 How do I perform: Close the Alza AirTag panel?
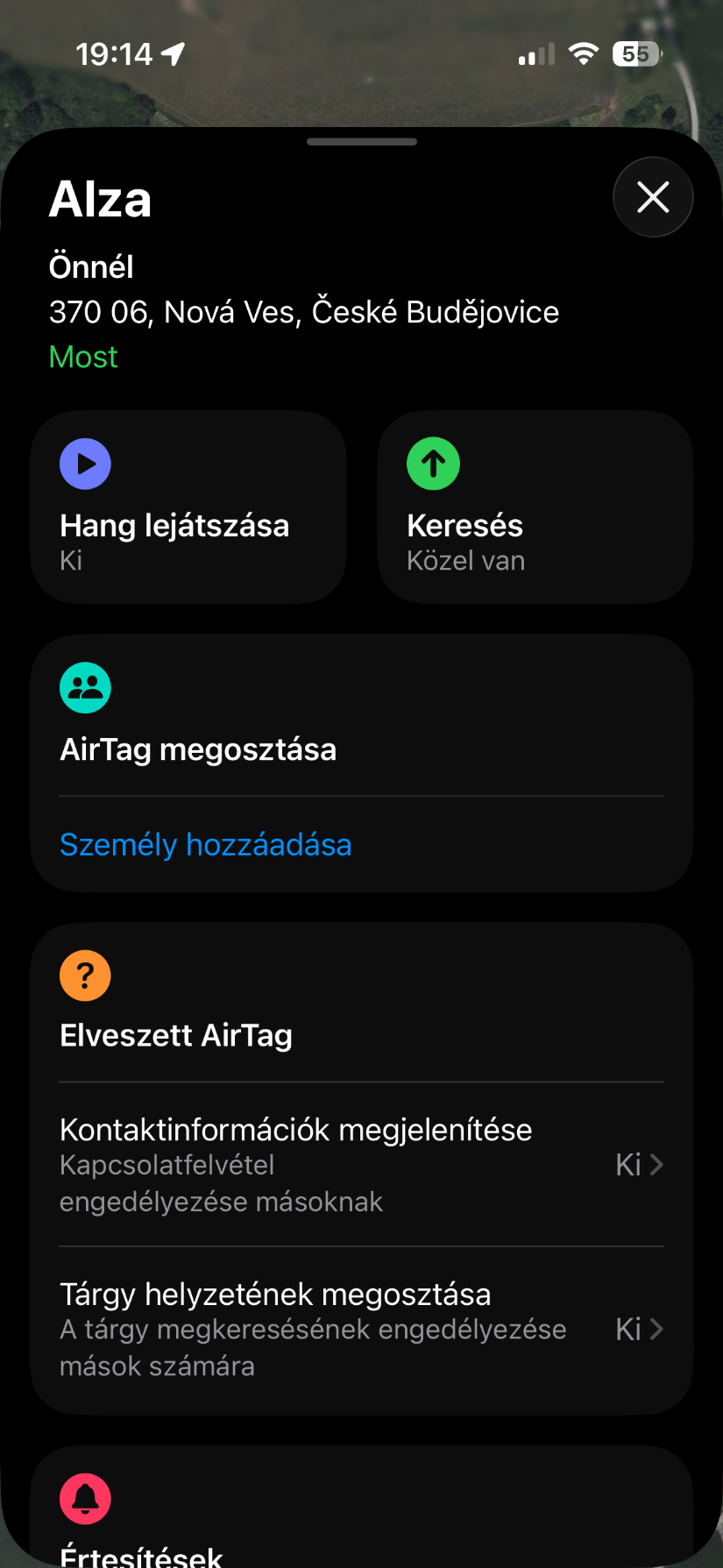(653, 197)
